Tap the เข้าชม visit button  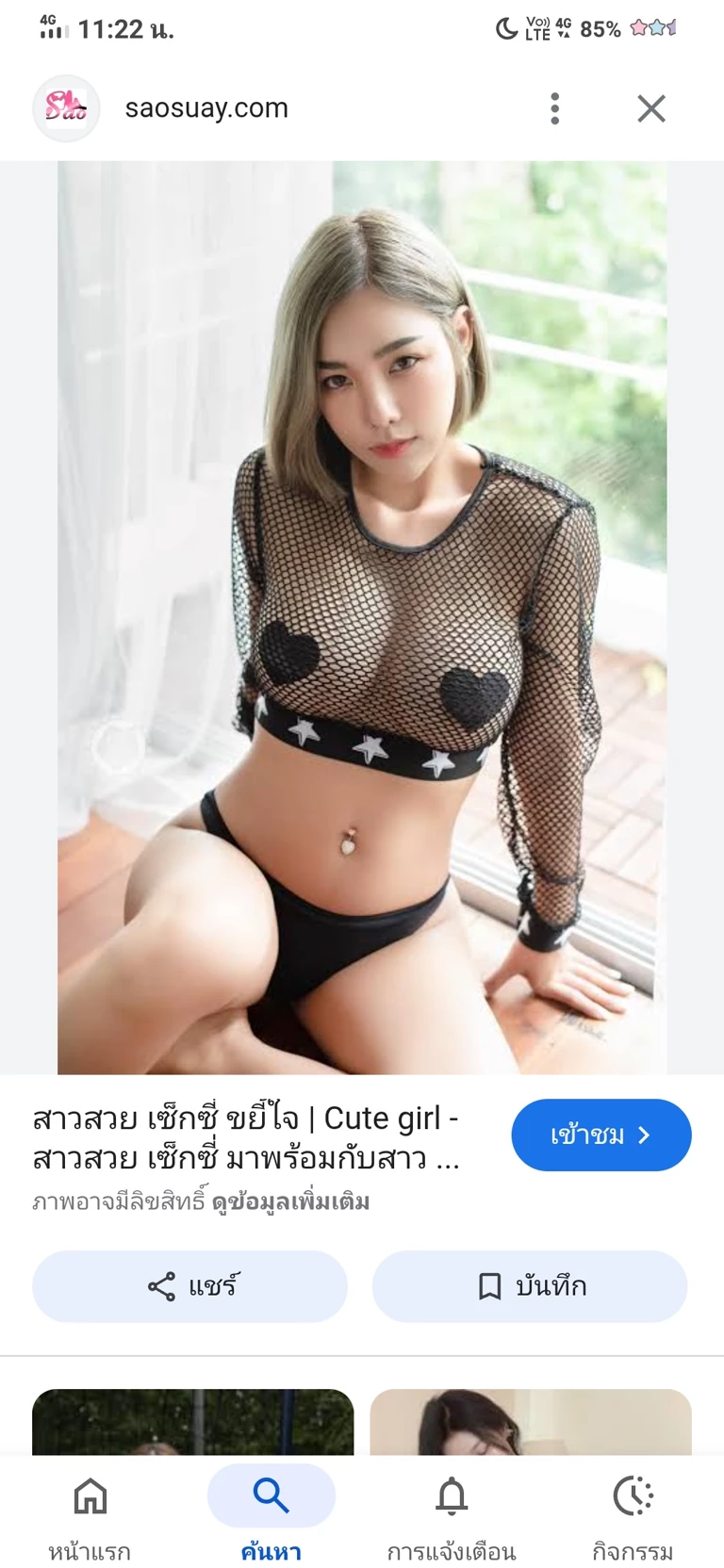click(601, 1135)
